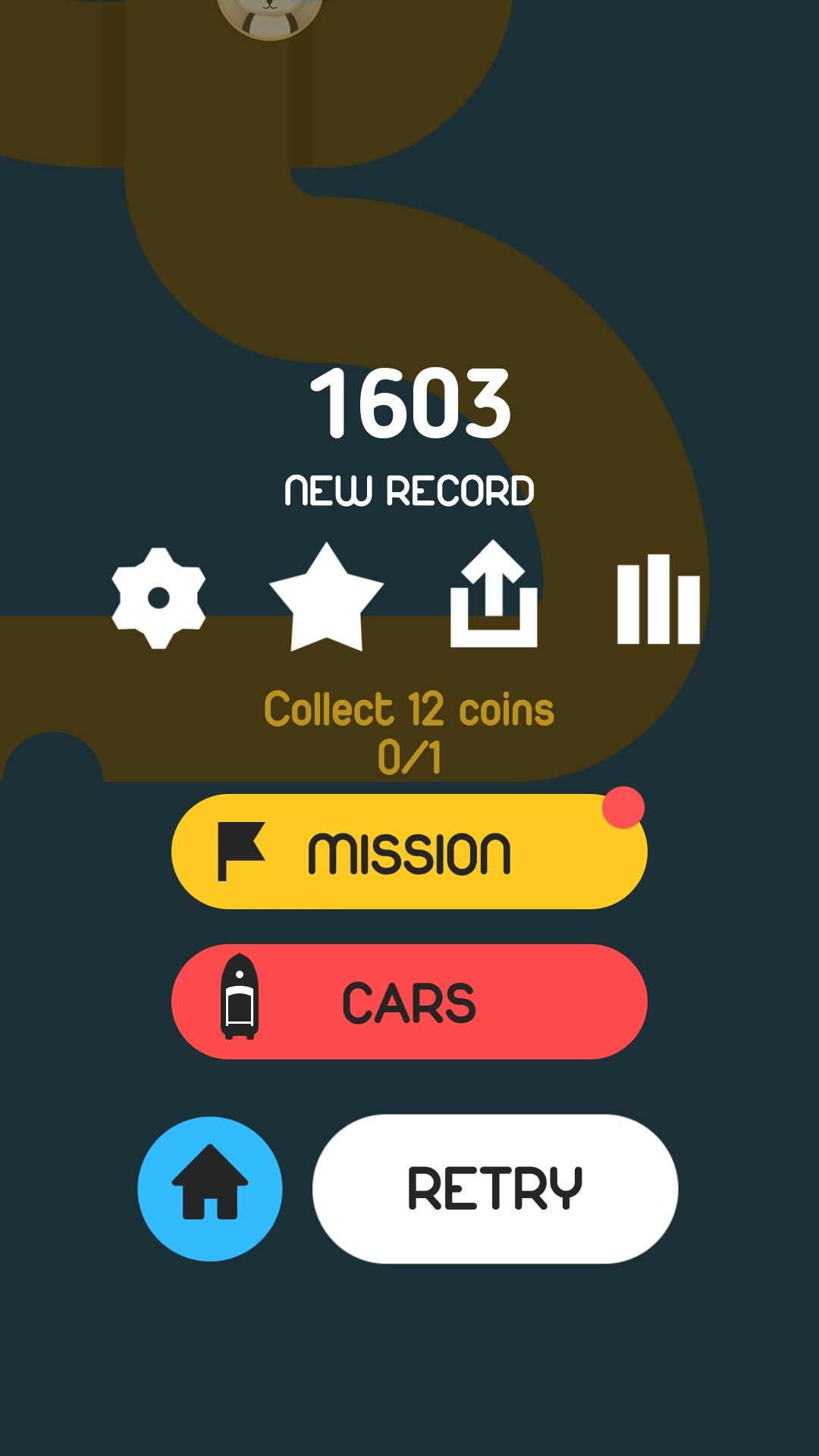View high scores with the stats icon

pyautogui.click(x=657, y=599)
